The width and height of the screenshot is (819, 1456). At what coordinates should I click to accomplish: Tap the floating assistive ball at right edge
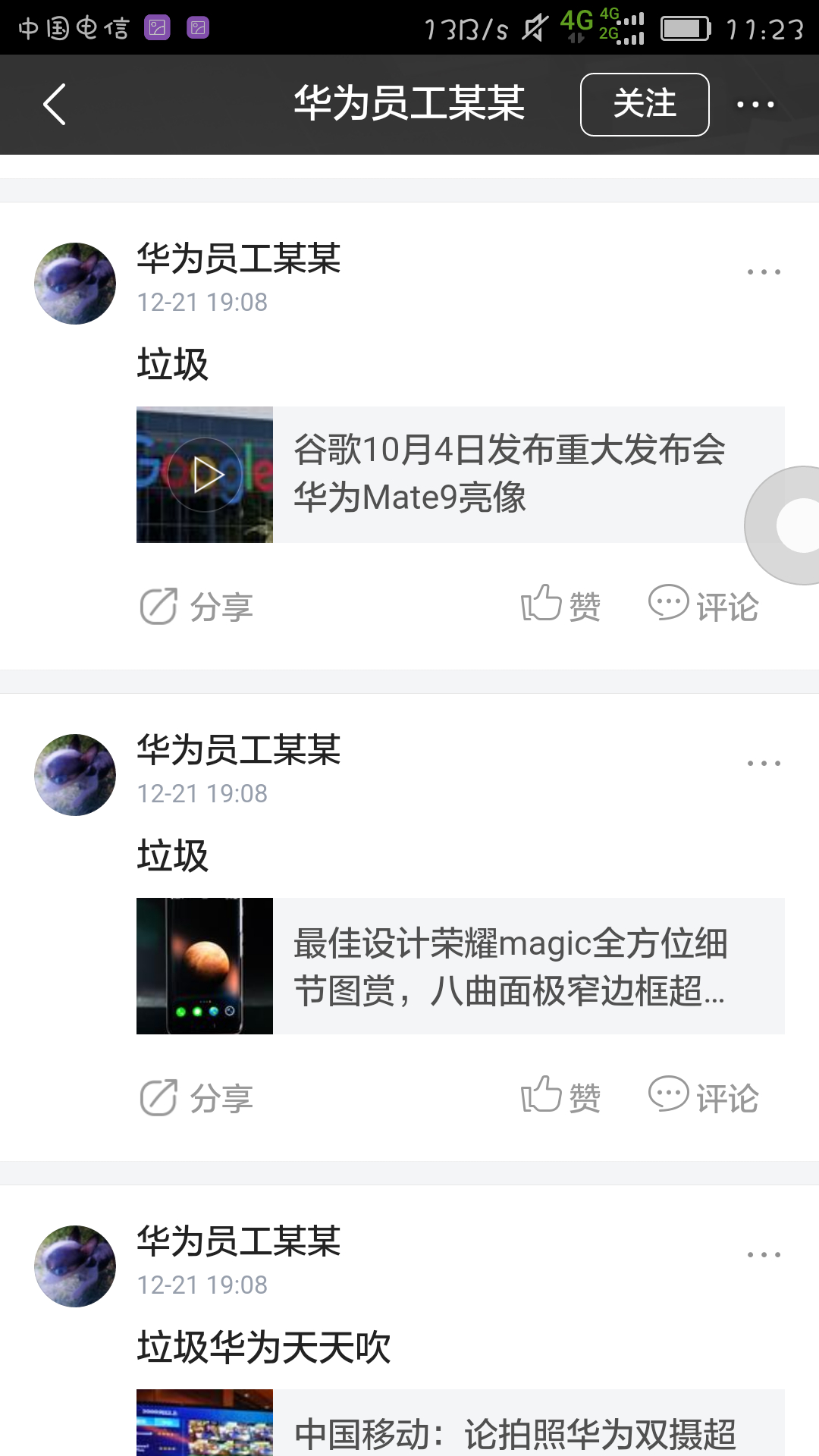point(784,526)
